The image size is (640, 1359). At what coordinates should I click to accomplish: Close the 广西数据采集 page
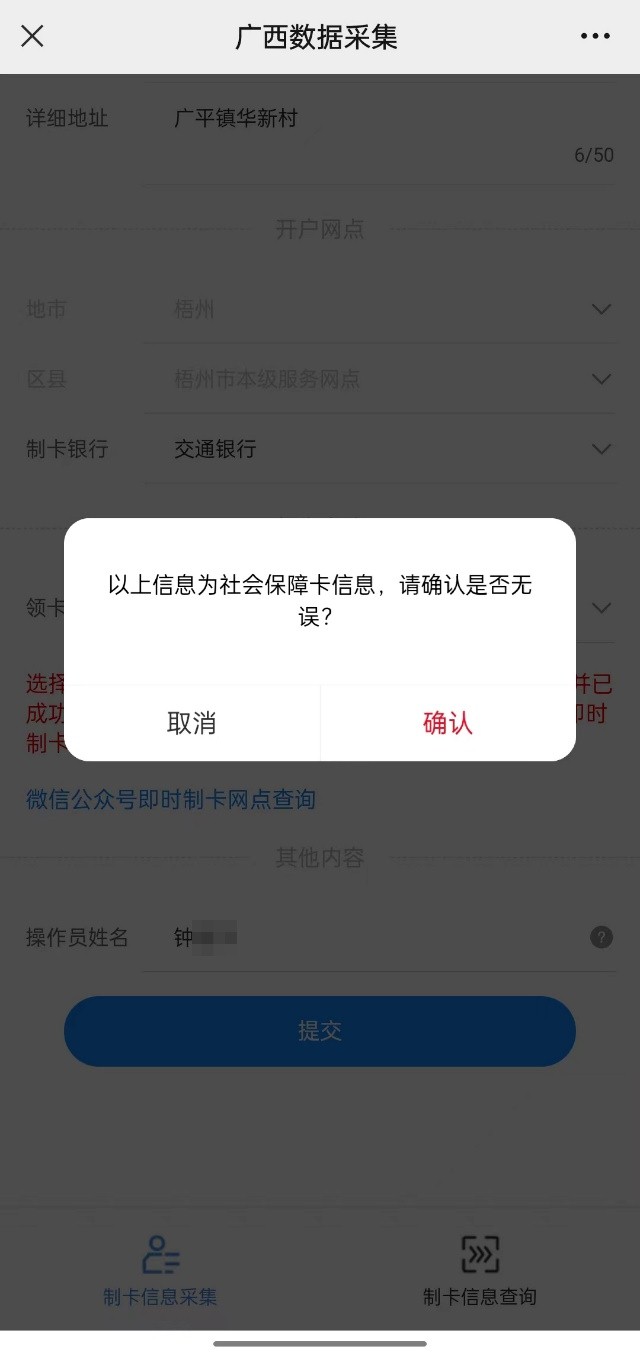(33, 37)
